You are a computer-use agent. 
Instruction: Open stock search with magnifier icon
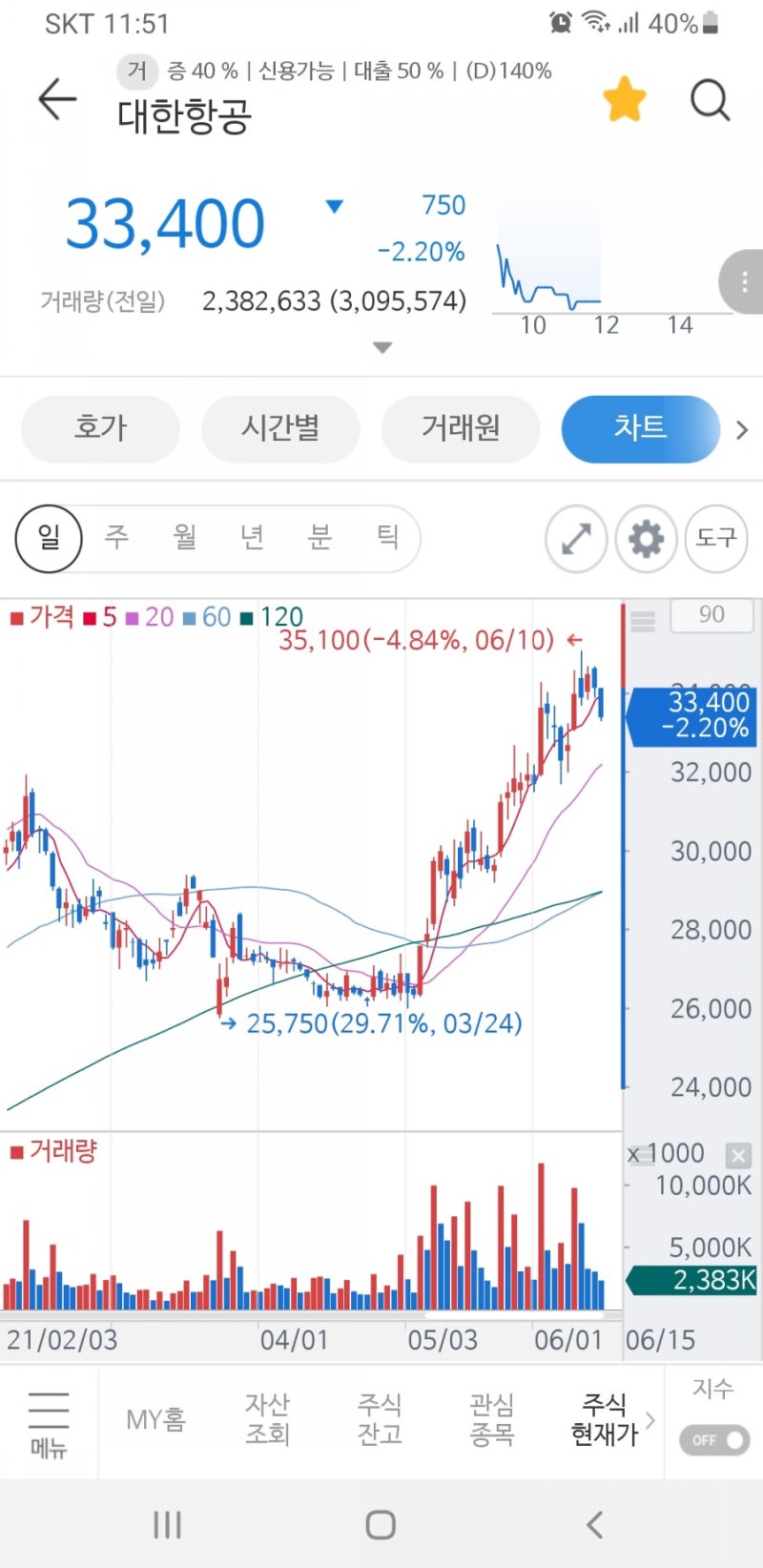coord(710,98)
